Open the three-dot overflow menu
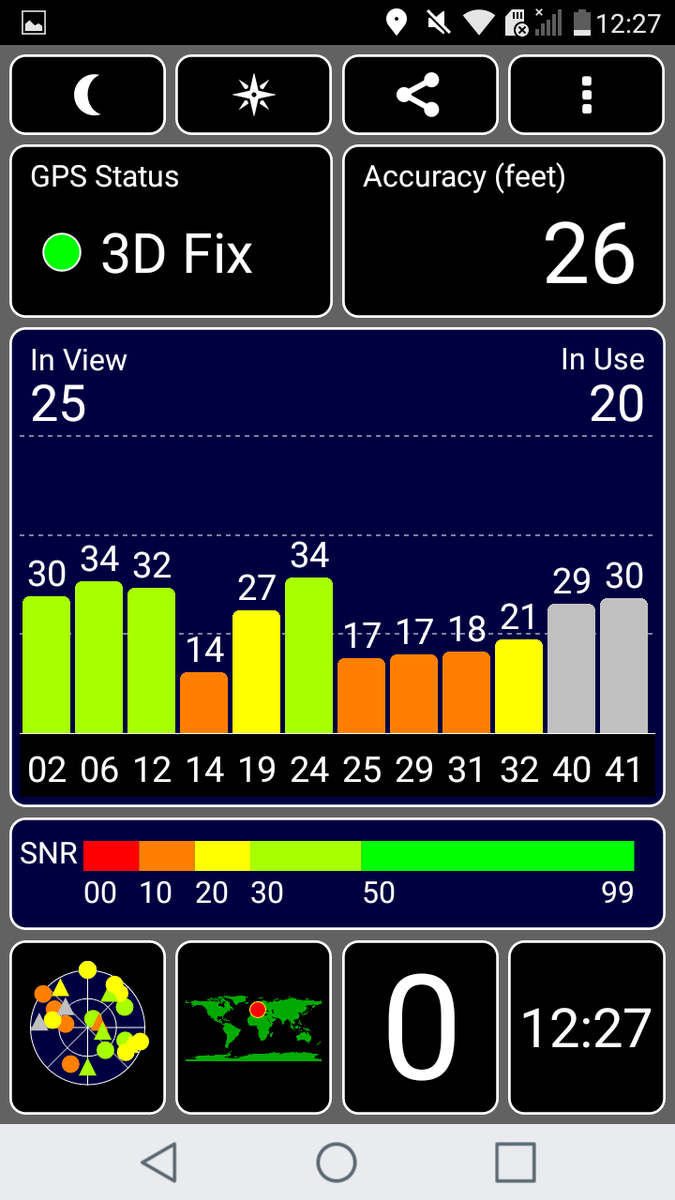 [586, 95]
